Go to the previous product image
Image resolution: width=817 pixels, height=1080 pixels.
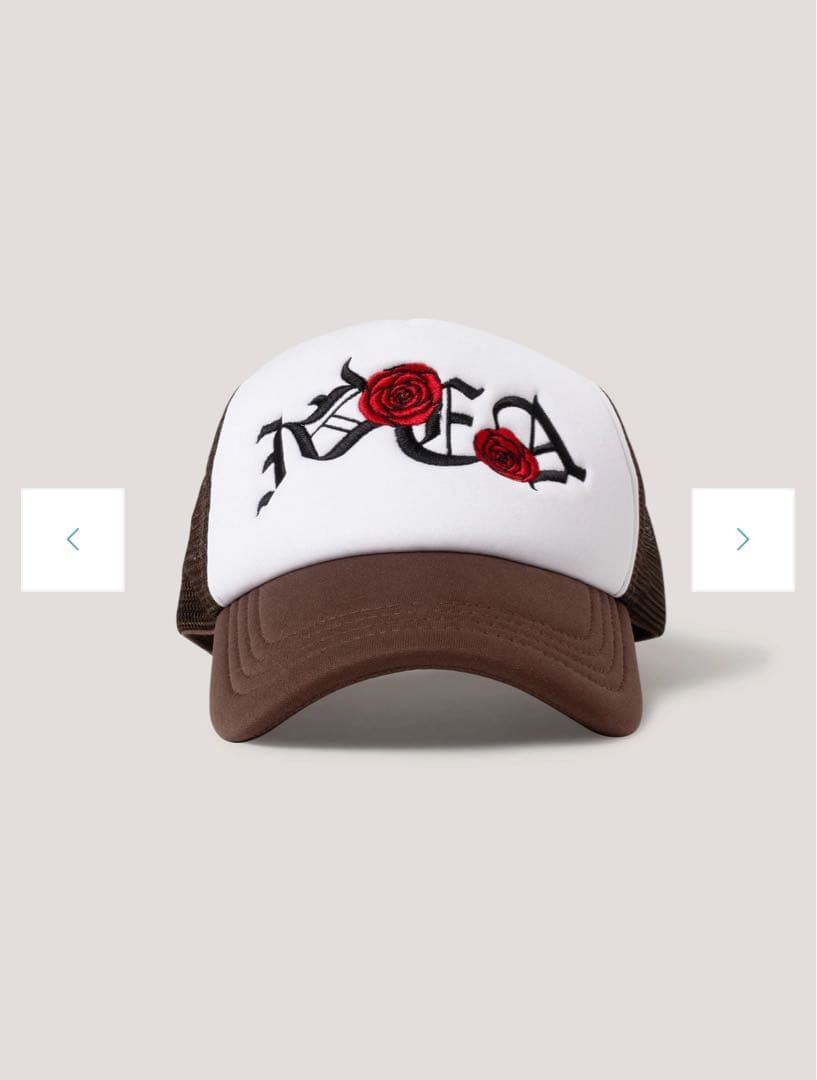click(73, 540)
